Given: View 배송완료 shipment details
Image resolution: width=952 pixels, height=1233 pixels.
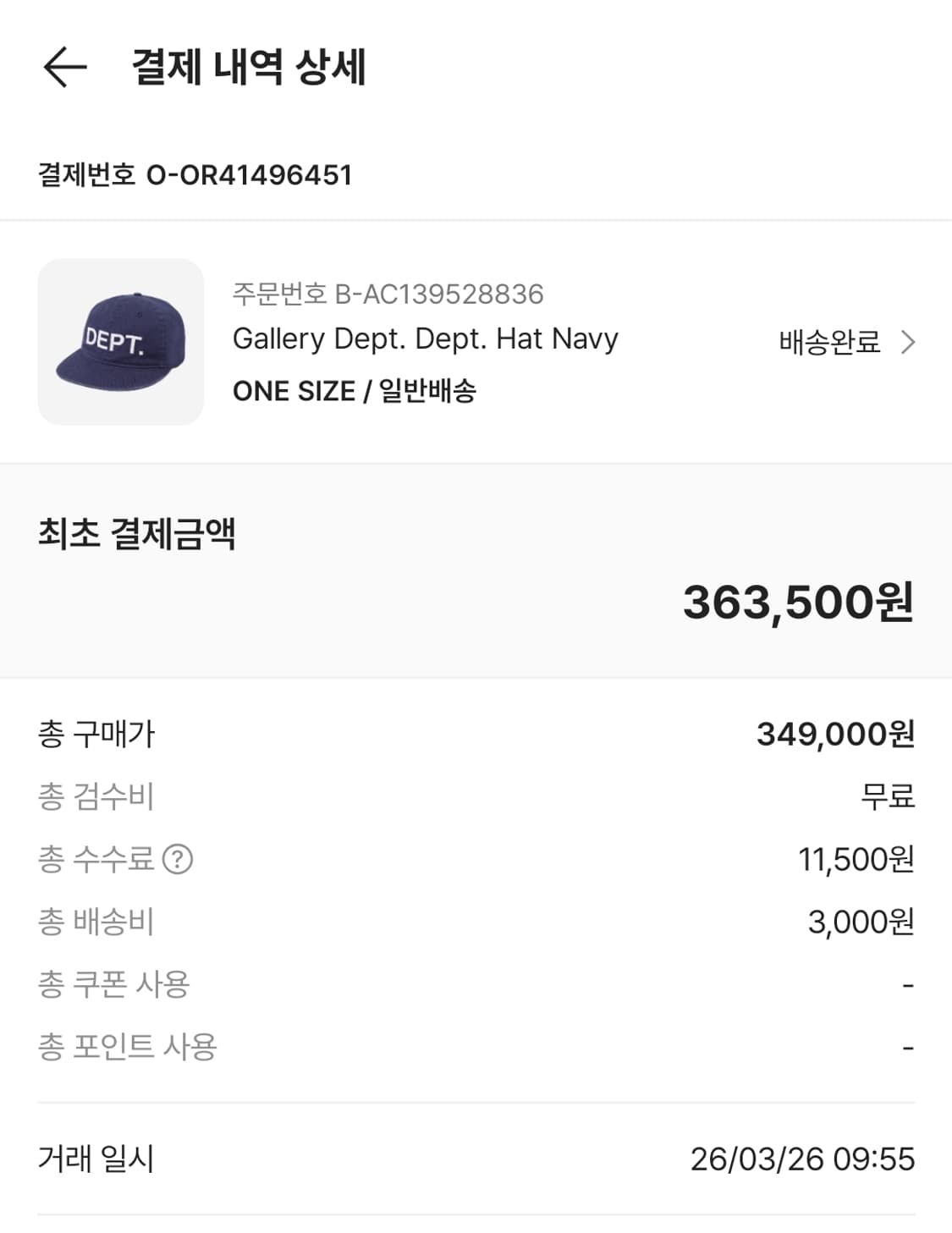Looking at the screenshot, I should click(x=827, y=342).
